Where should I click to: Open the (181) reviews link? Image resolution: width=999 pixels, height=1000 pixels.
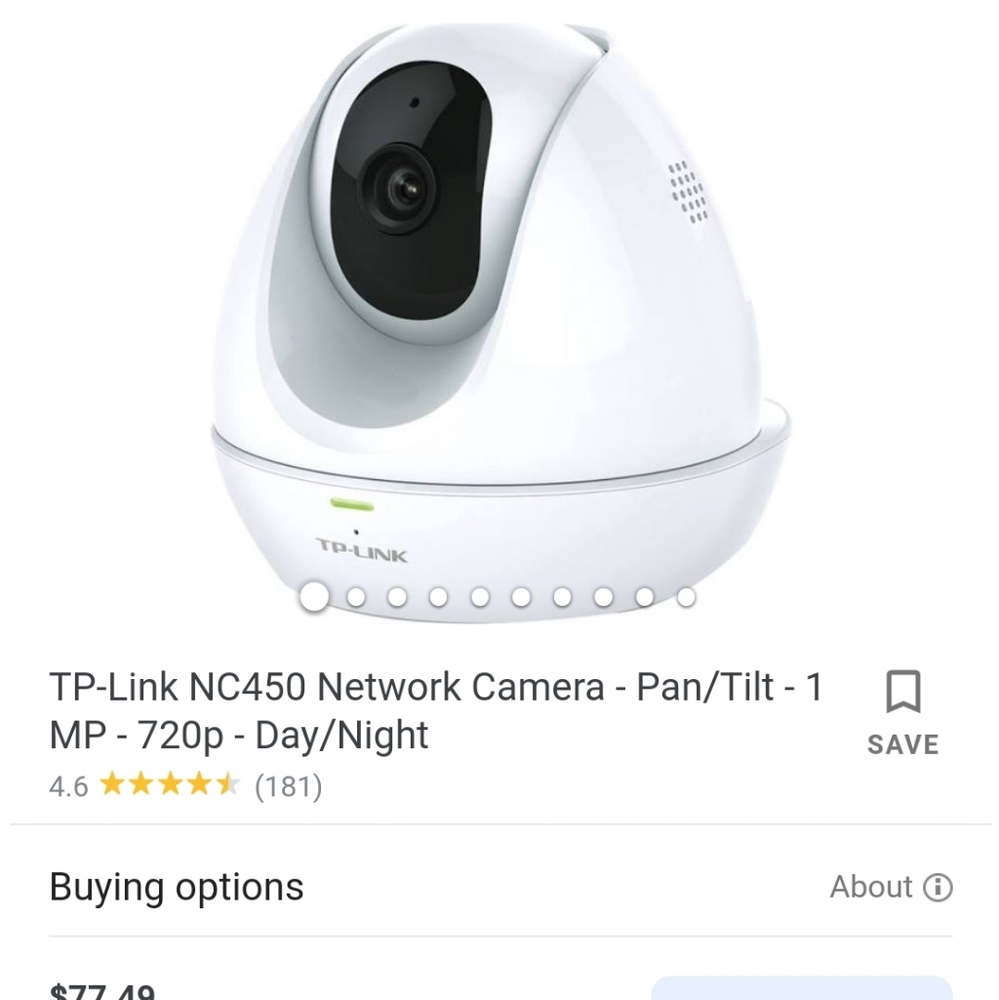[x=288, y=785]
